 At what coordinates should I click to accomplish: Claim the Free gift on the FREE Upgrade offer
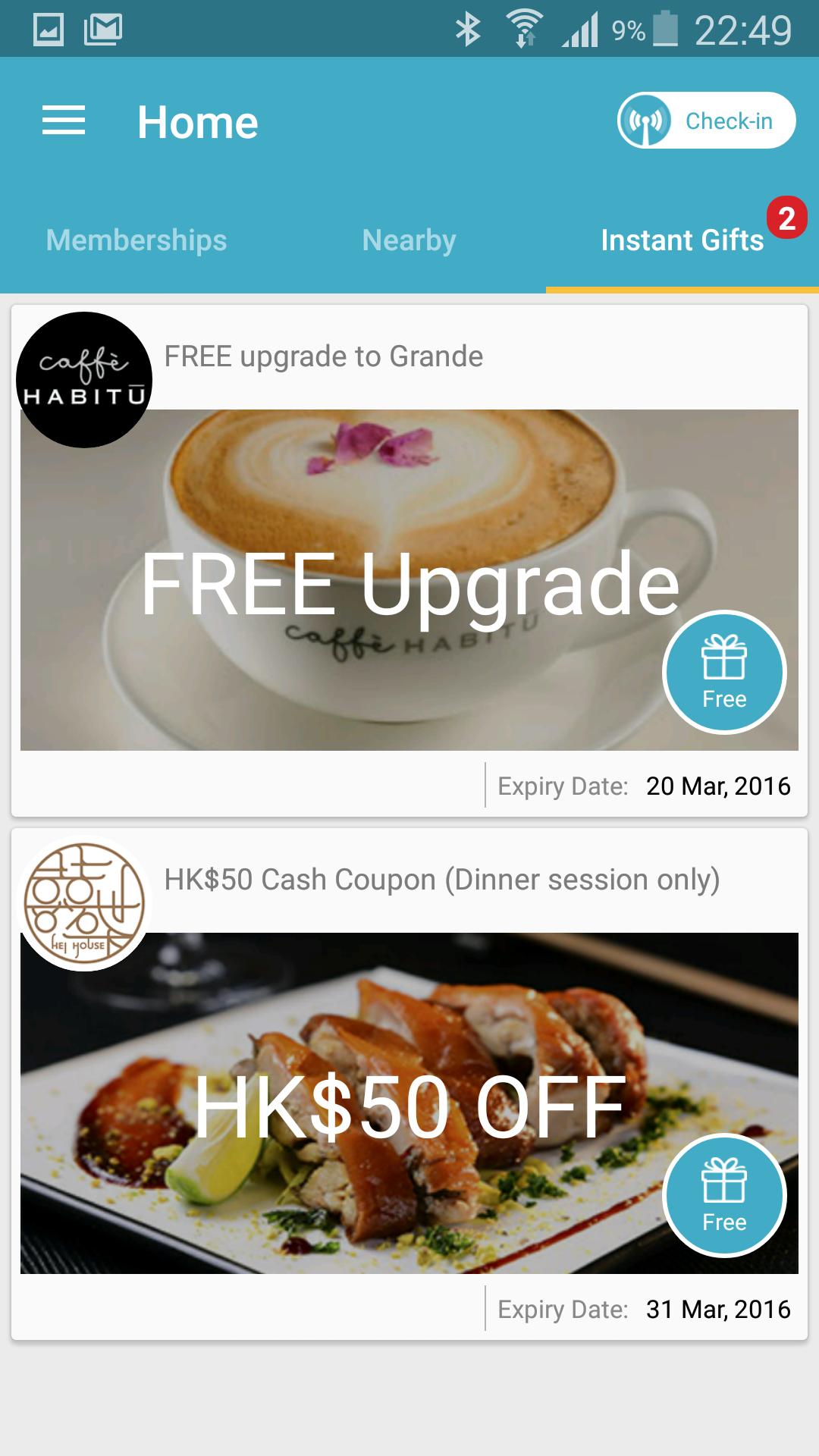click(x=724, y=672)
